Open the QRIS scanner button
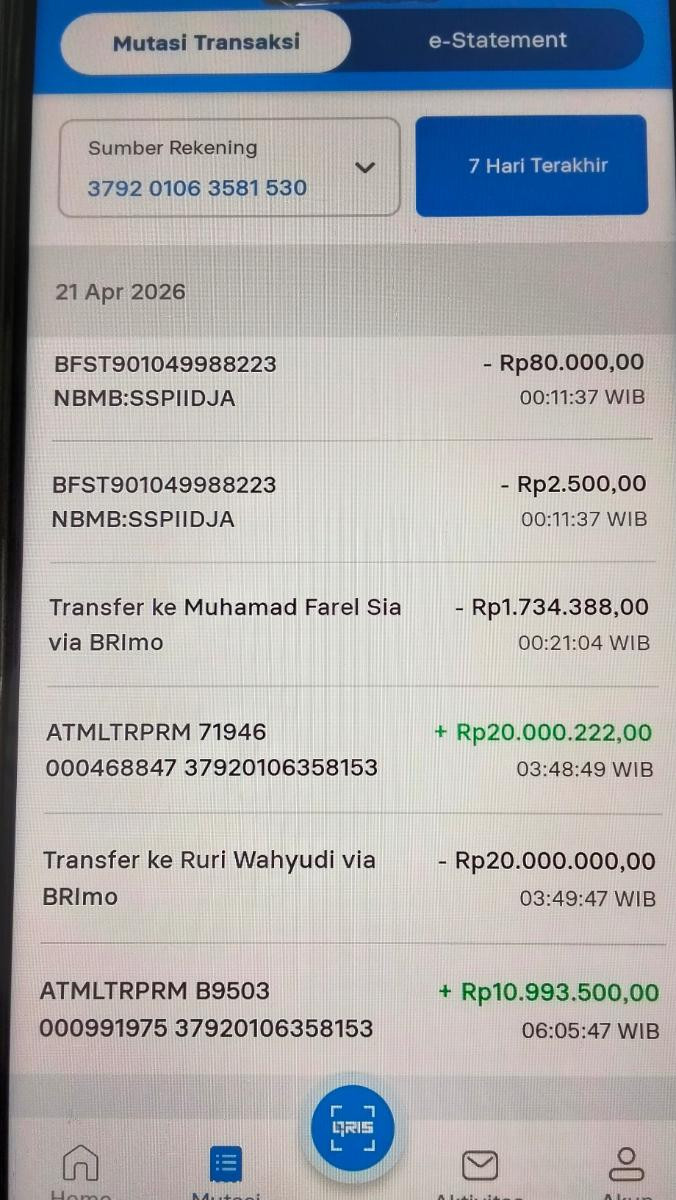676x1200 pixels. [352, 1129]
